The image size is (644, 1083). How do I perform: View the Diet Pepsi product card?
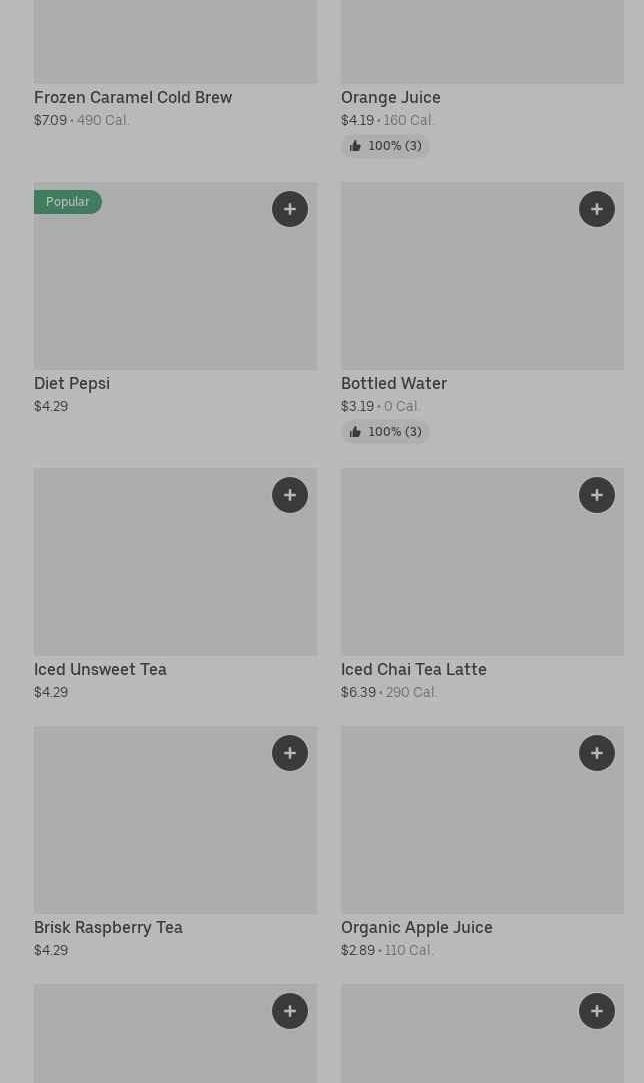(175, 290)
